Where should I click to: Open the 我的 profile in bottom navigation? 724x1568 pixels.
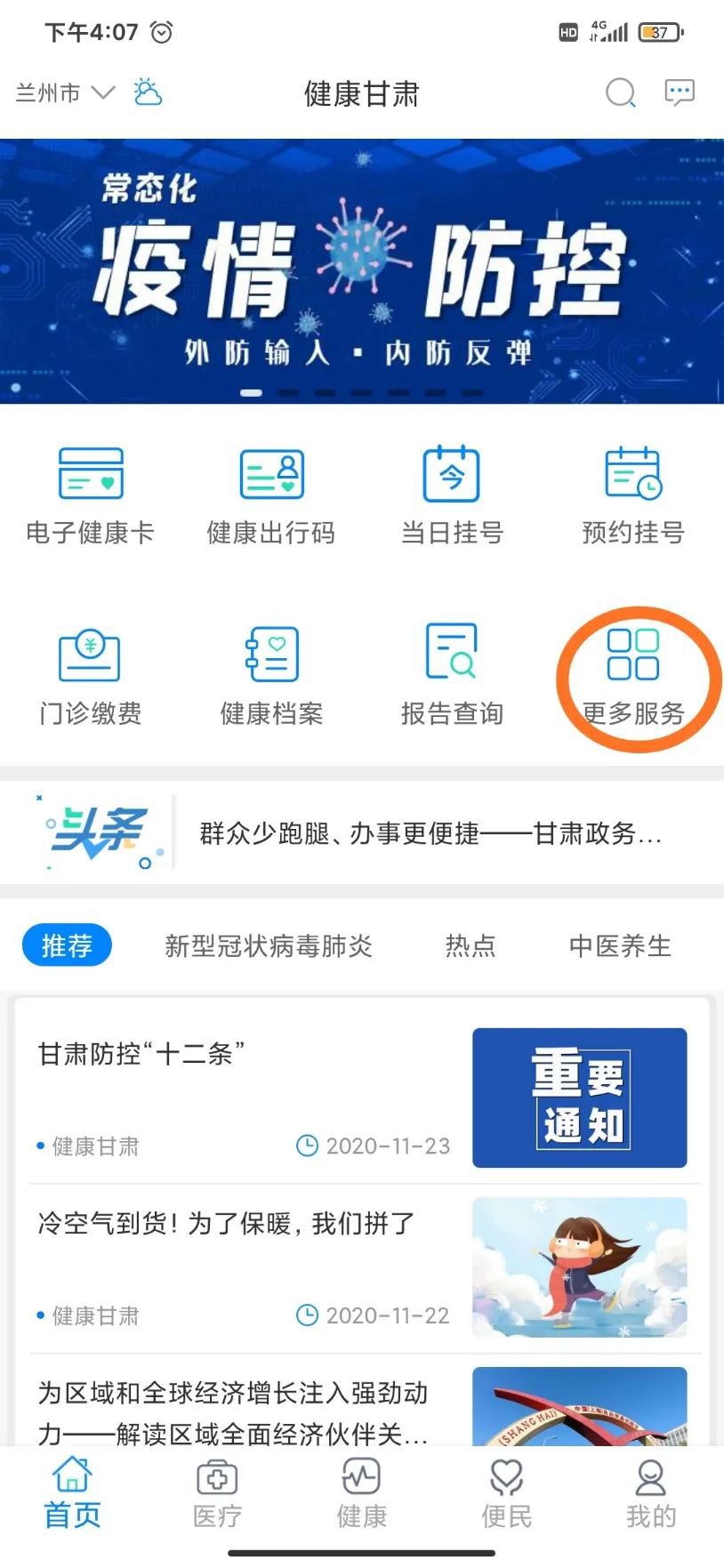(650, 1495)
